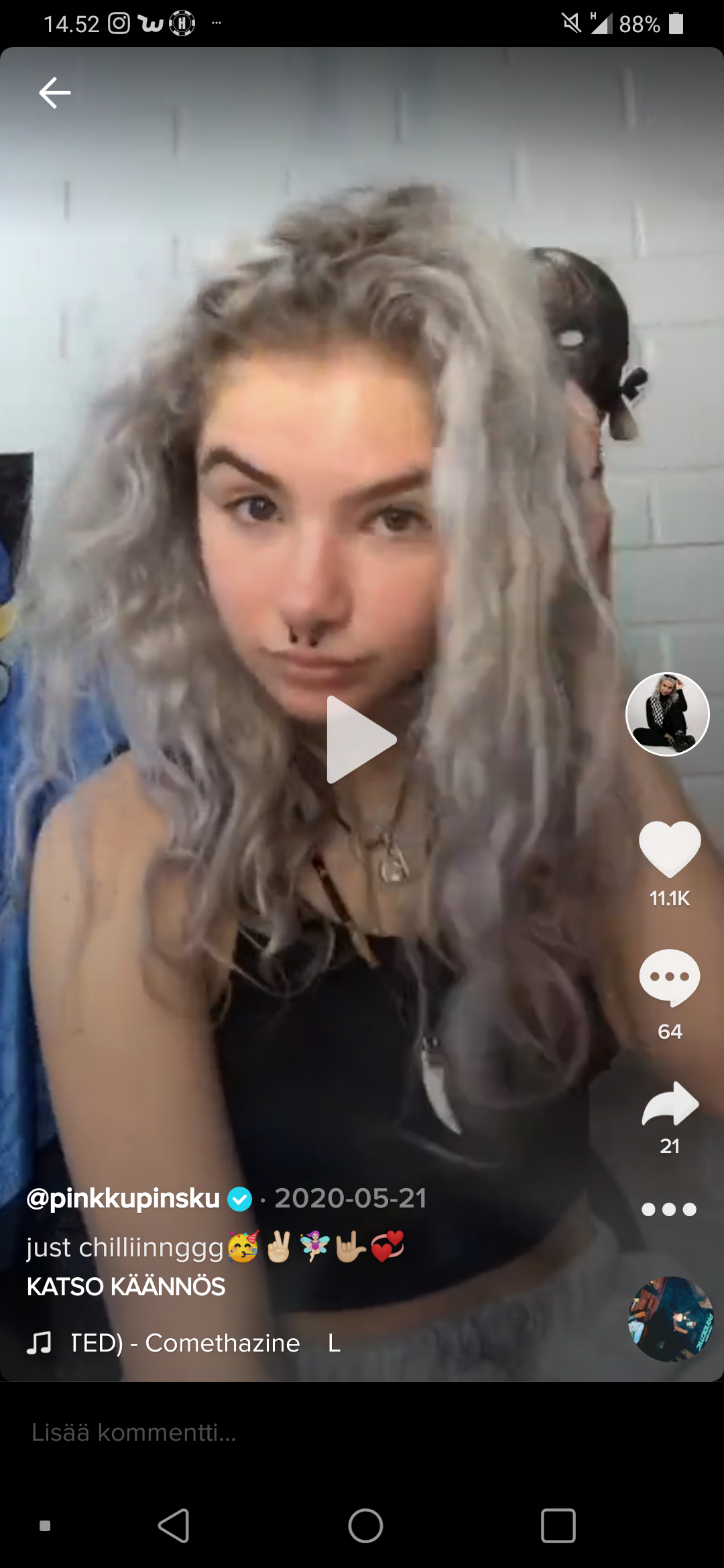This screenshot has height=1568, width=724.
Task: Tap the Lisää kommentti comment field
Action: coord(268,1432)
